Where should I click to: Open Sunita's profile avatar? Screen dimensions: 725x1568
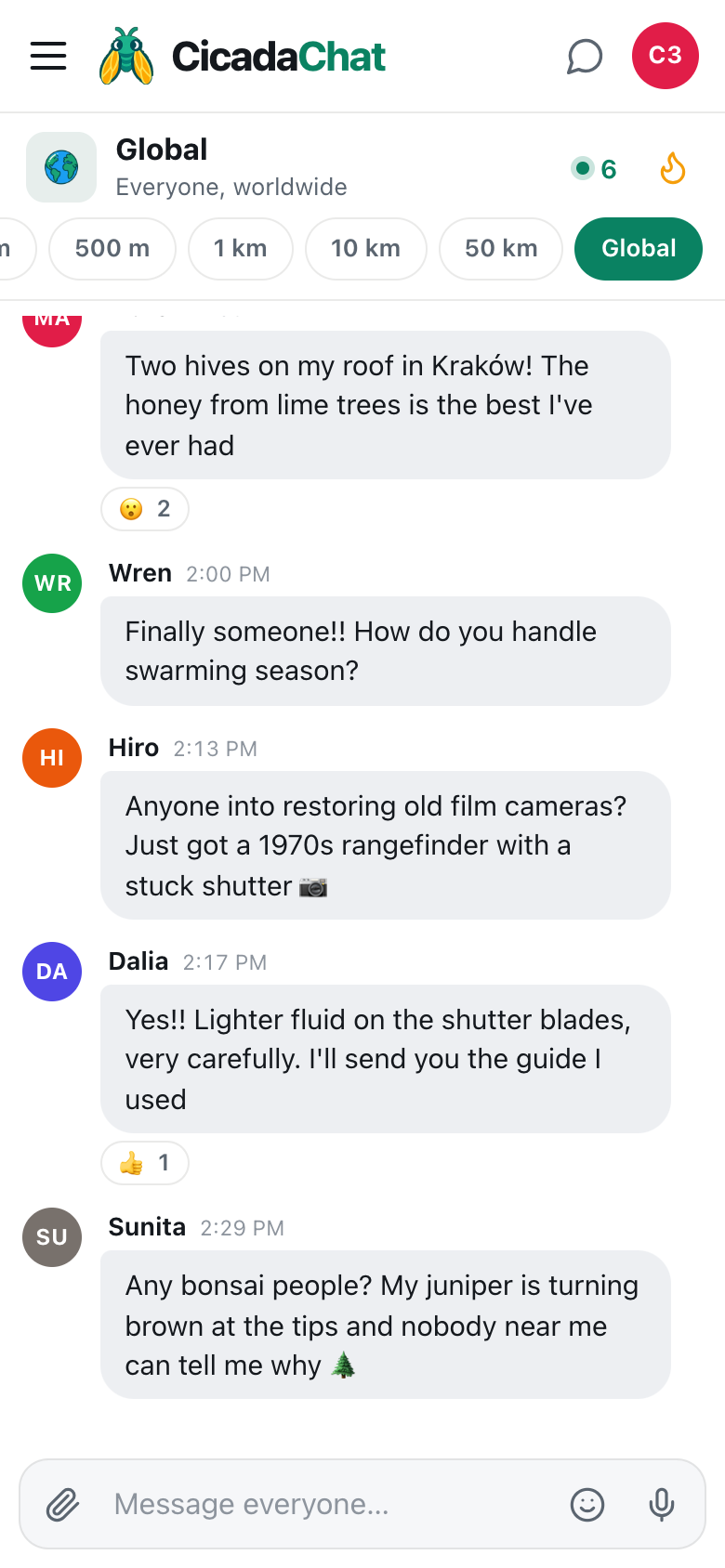[52, 1237]
